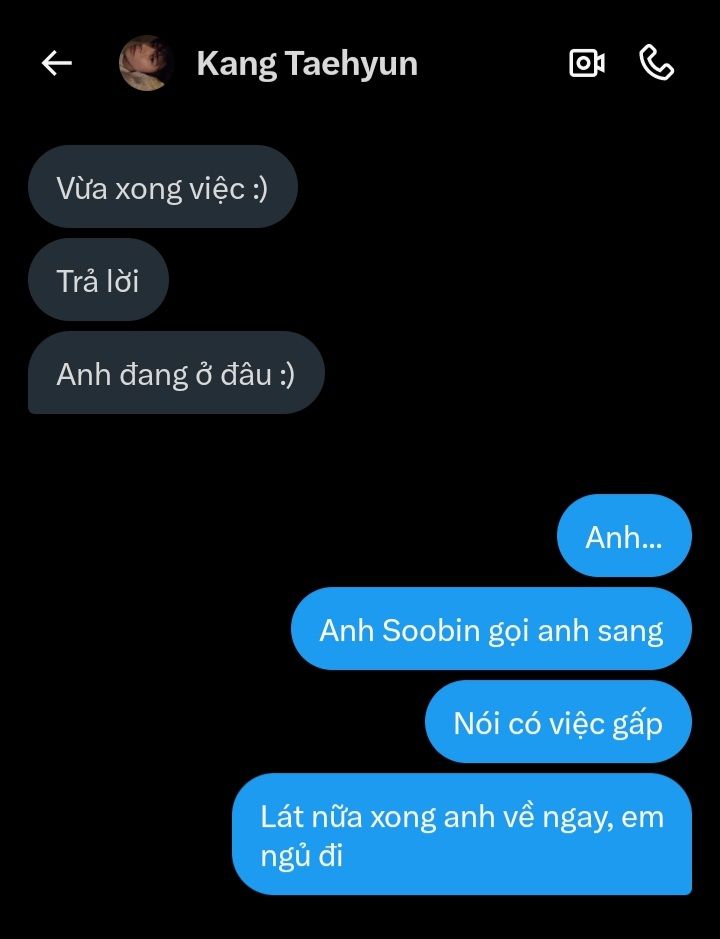Open Kang Taehyun's profile picture
Viewport: 720px width, 939px height.
point(148,63)
